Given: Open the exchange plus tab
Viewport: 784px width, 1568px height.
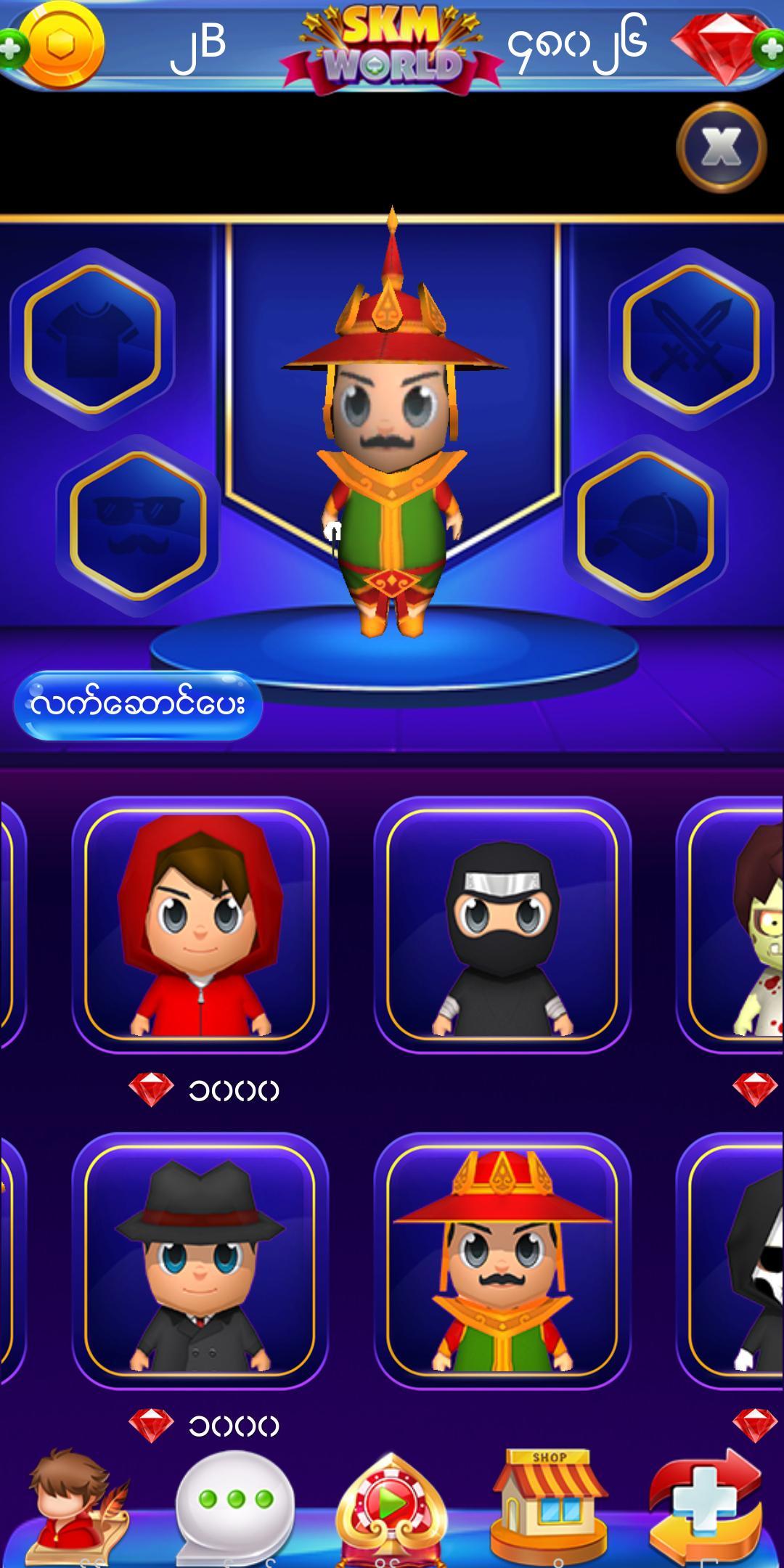Looking at the screenshot, I should (706, 1506).
